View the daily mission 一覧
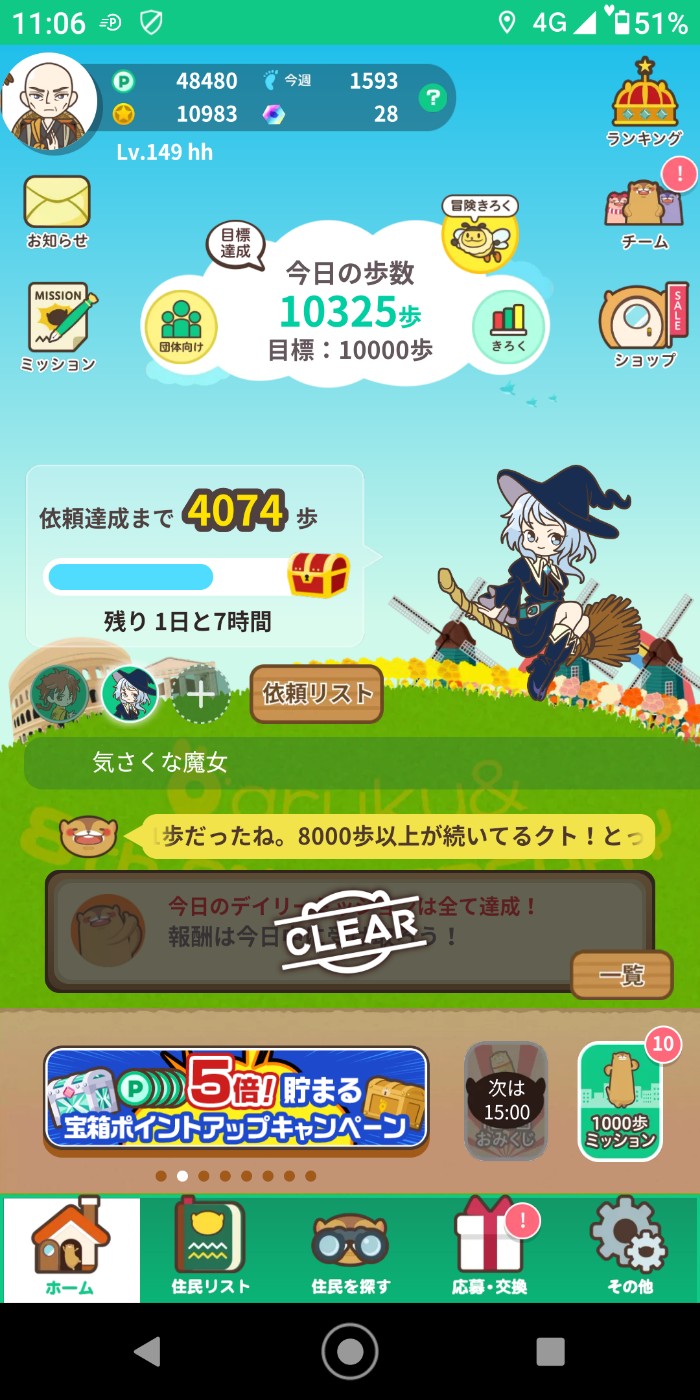Viewport: 700px width, 1400px height. 621,975
